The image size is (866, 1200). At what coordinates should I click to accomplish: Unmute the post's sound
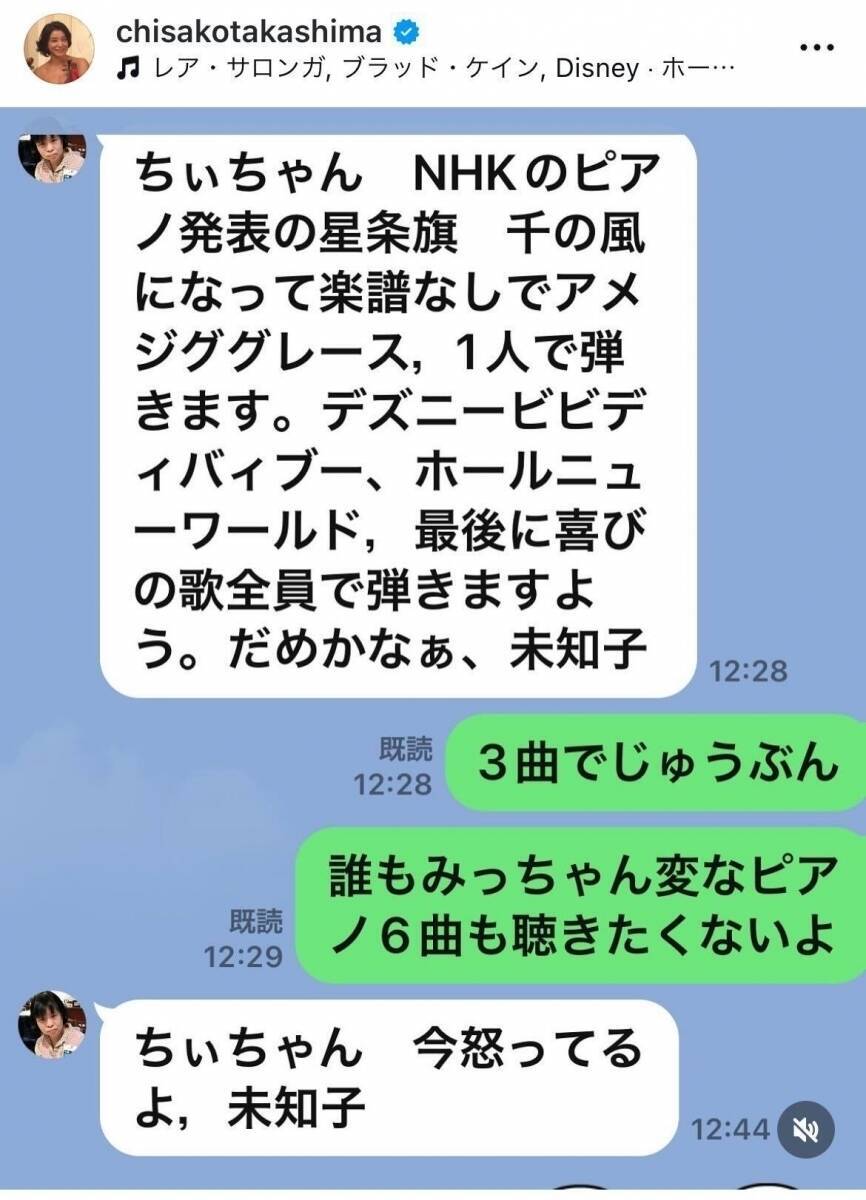(x=805, y=1130)
